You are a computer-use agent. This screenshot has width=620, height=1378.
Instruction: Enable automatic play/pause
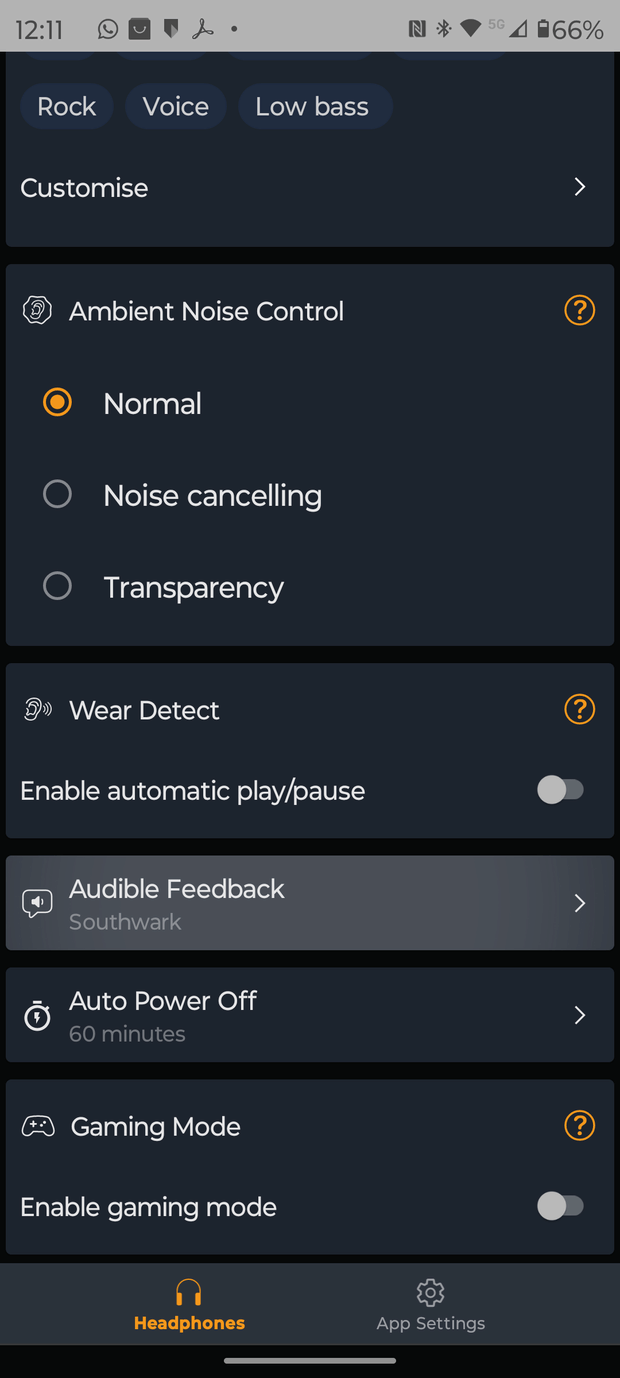point(560,790)
